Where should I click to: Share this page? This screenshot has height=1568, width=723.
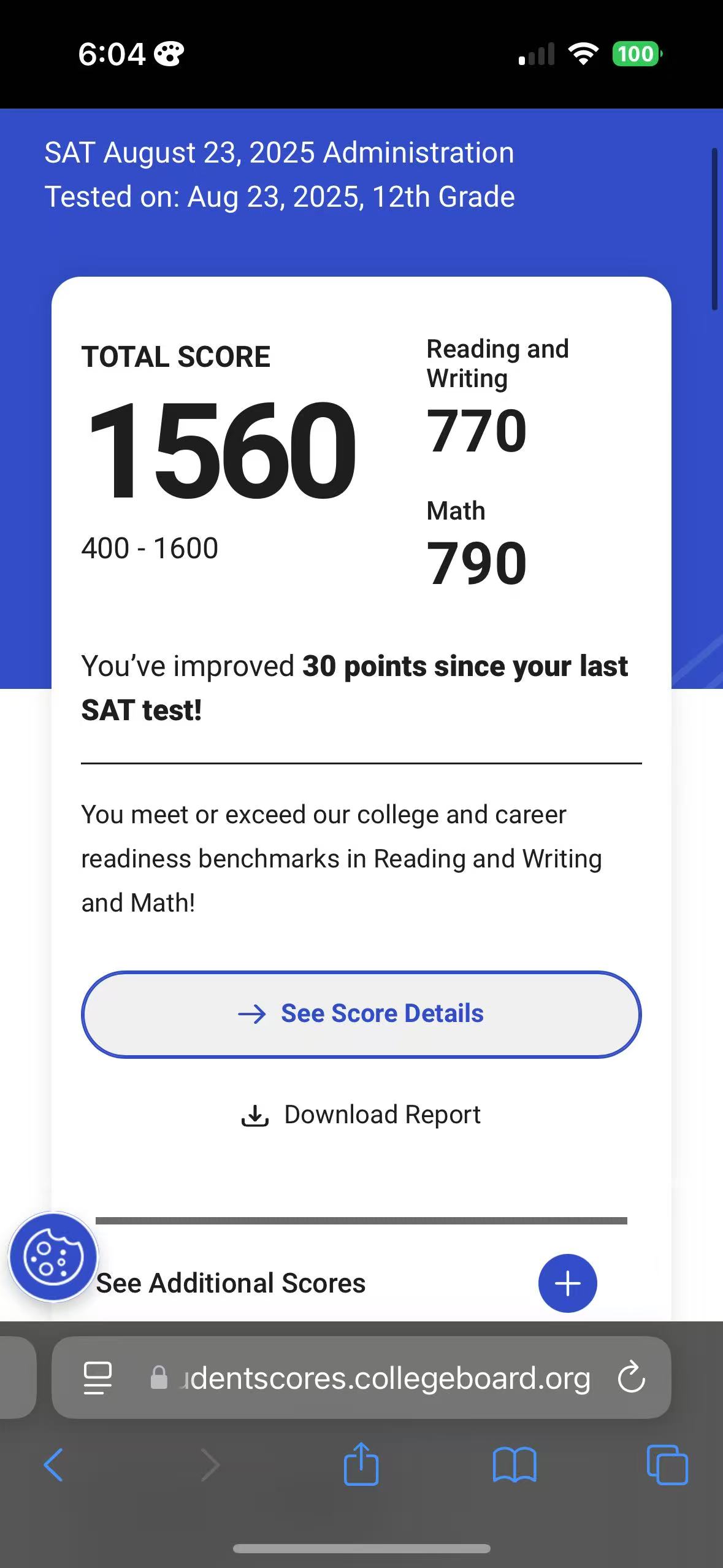click(361, 1464)
